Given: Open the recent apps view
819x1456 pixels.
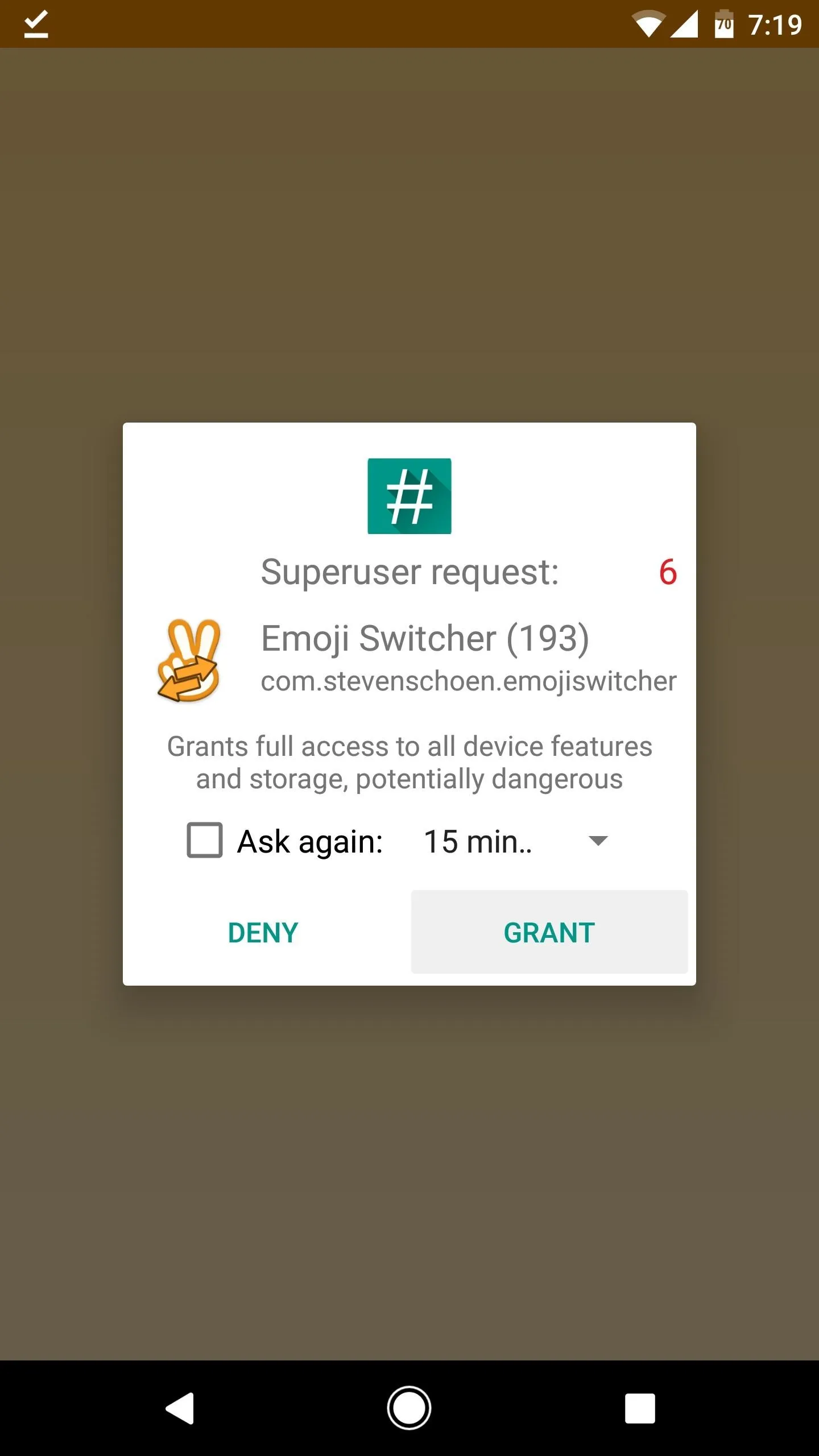Looking at the screenshot, I should (x=640, y=1409).
